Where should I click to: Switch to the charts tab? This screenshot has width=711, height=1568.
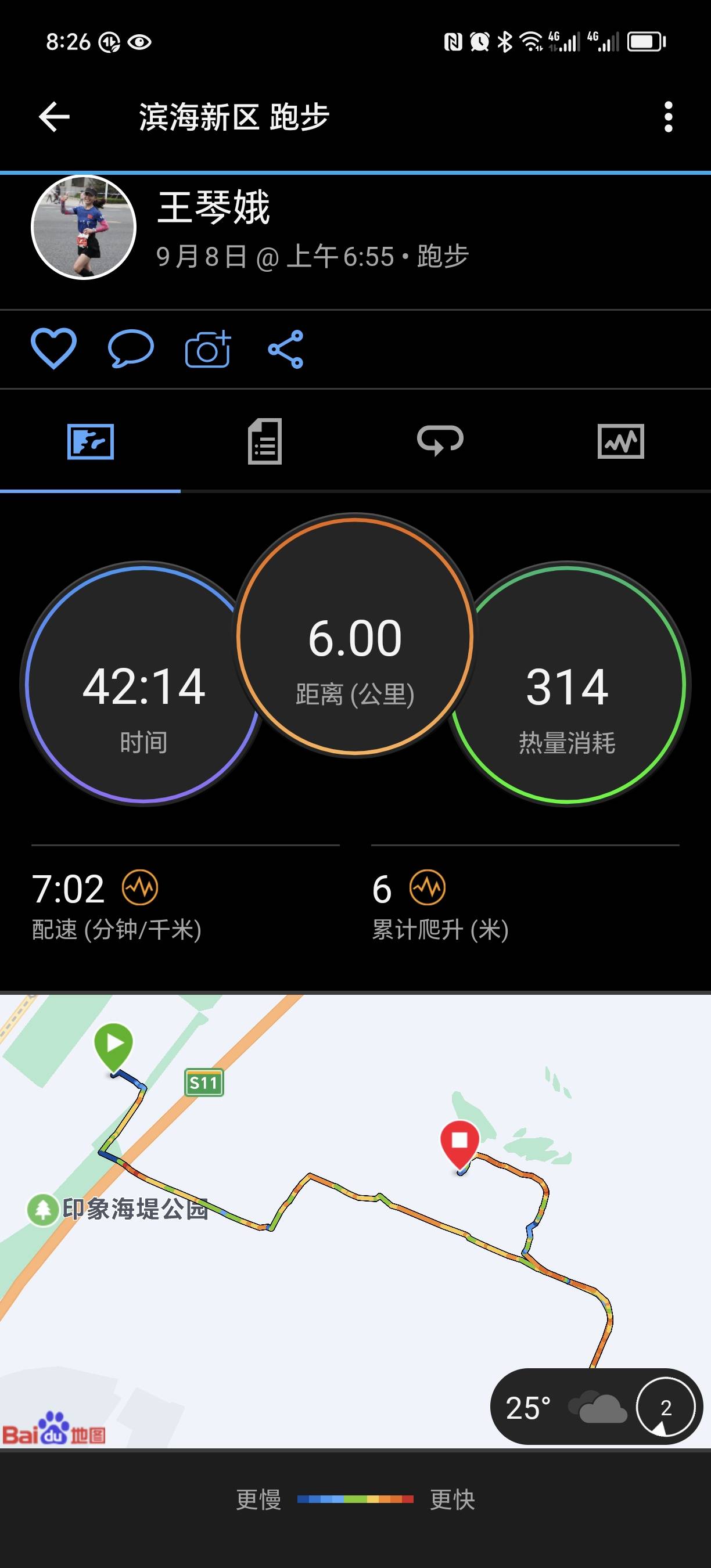[620, 441]
